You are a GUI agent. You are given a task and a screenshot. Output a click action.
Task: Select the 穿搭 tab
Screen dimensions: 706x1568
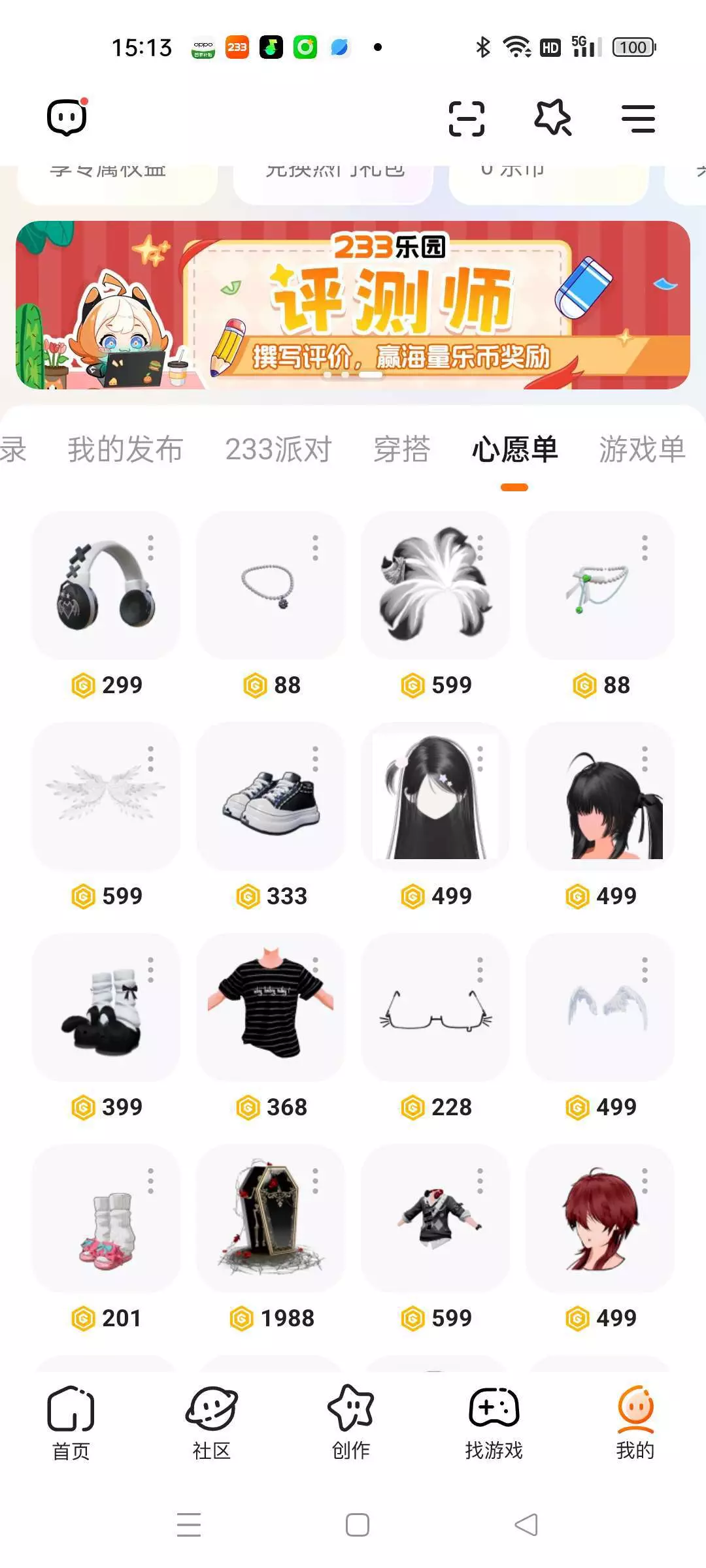click(x=401, y=449)
